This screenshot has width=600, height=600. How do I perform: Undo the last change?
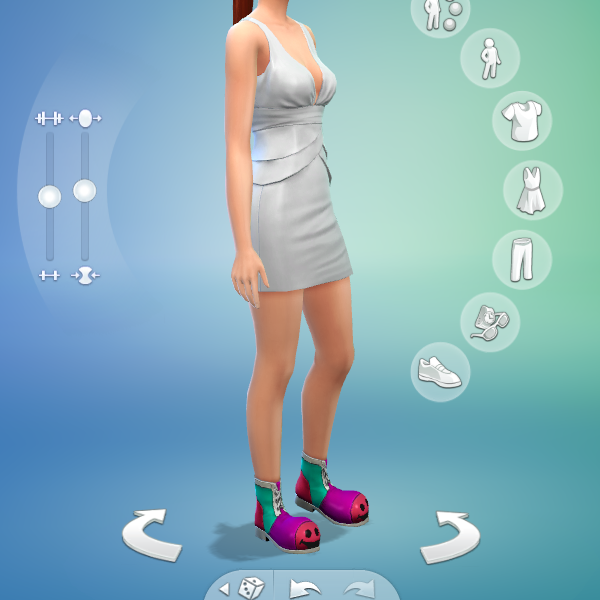point(303,589)
